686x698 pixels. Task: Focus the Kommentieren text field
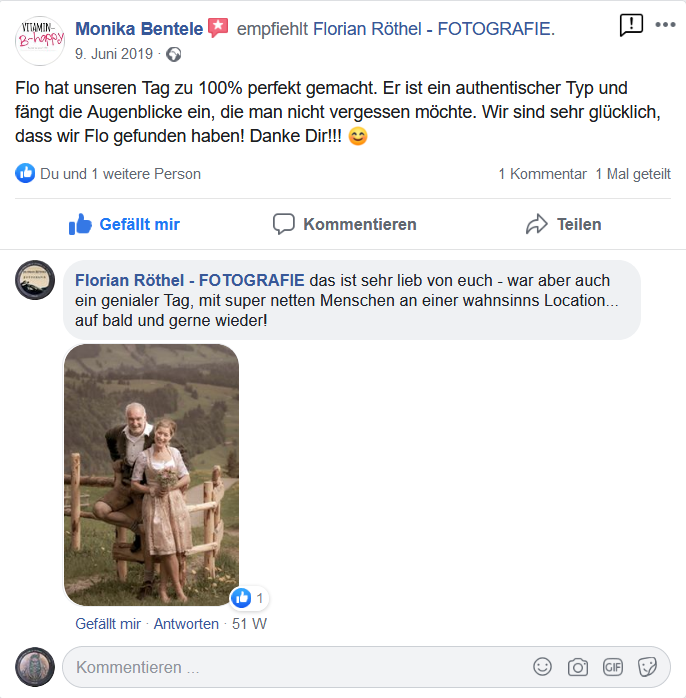290,667
